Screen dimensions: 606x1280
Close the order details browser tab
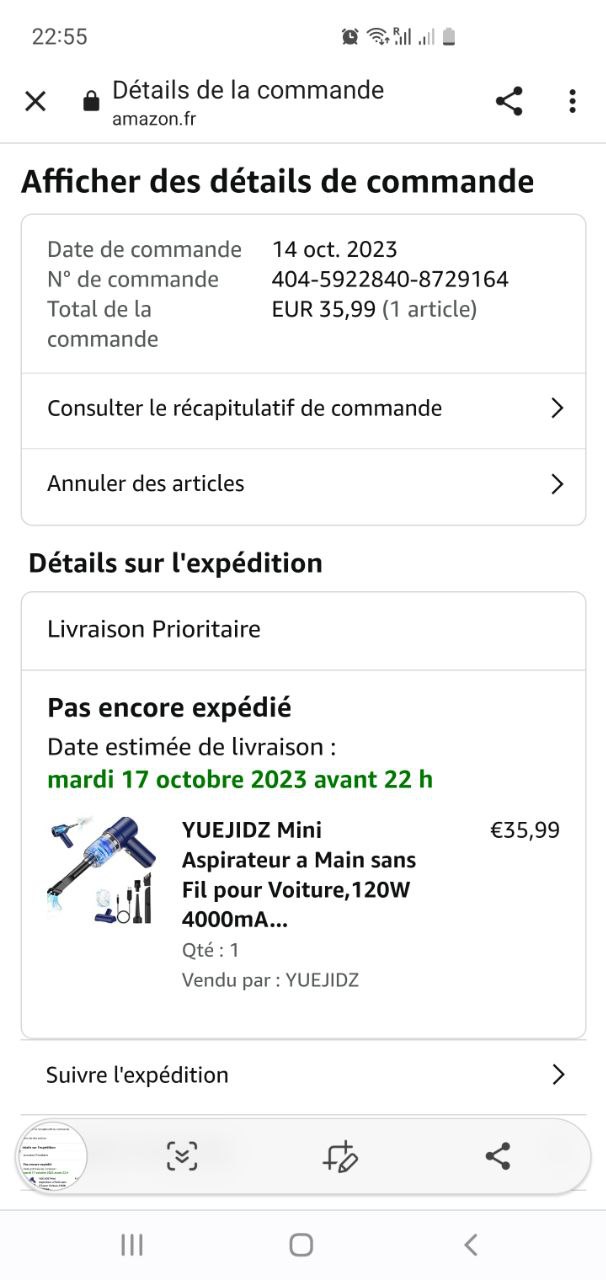pyautogui.click(x=35, y=101)
